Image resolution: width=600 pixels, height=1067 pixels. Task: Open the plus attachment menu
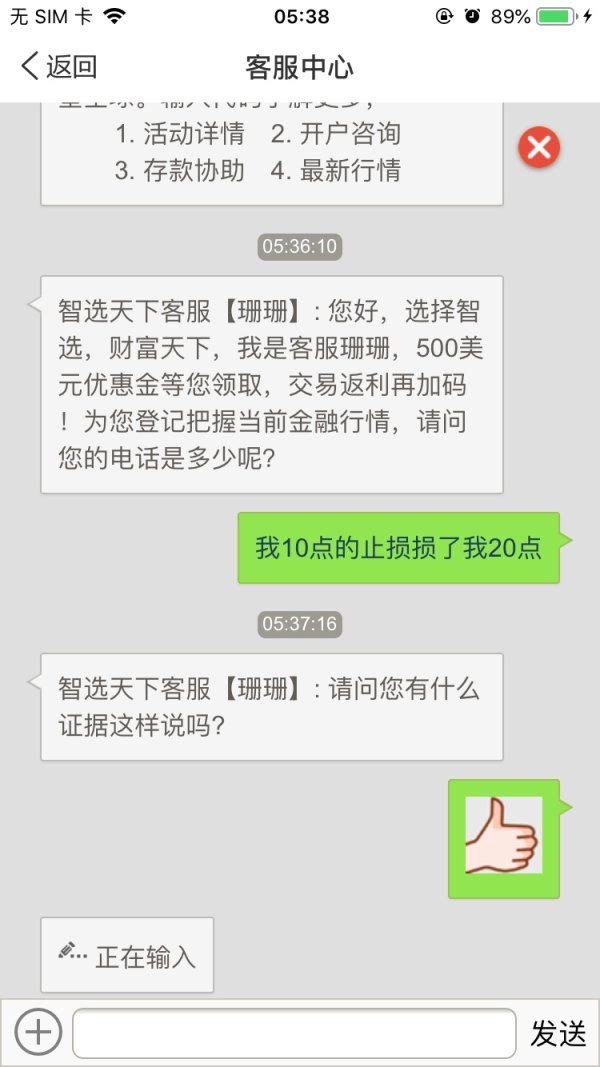[38, 1031]
